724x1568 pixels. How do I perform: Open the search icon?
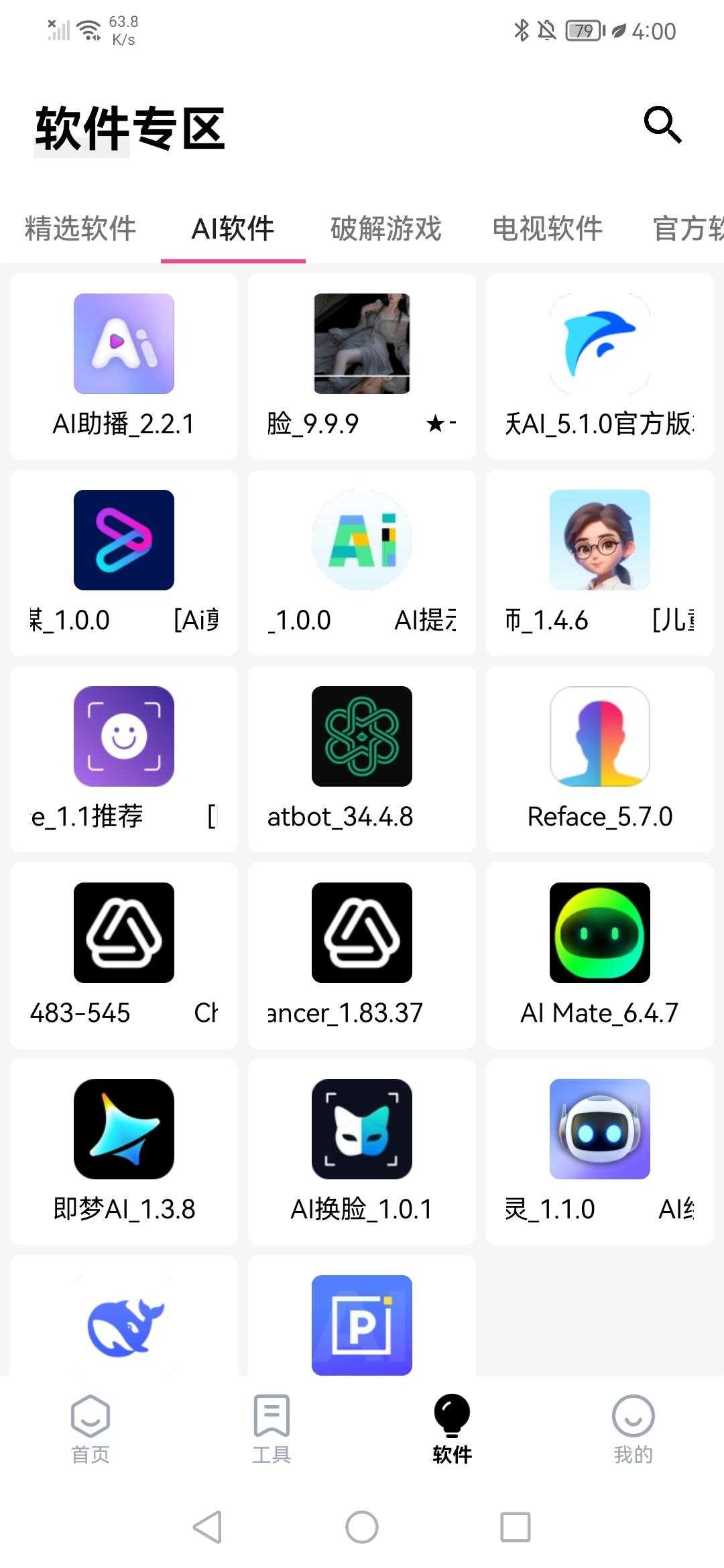(x=662, y=125)
